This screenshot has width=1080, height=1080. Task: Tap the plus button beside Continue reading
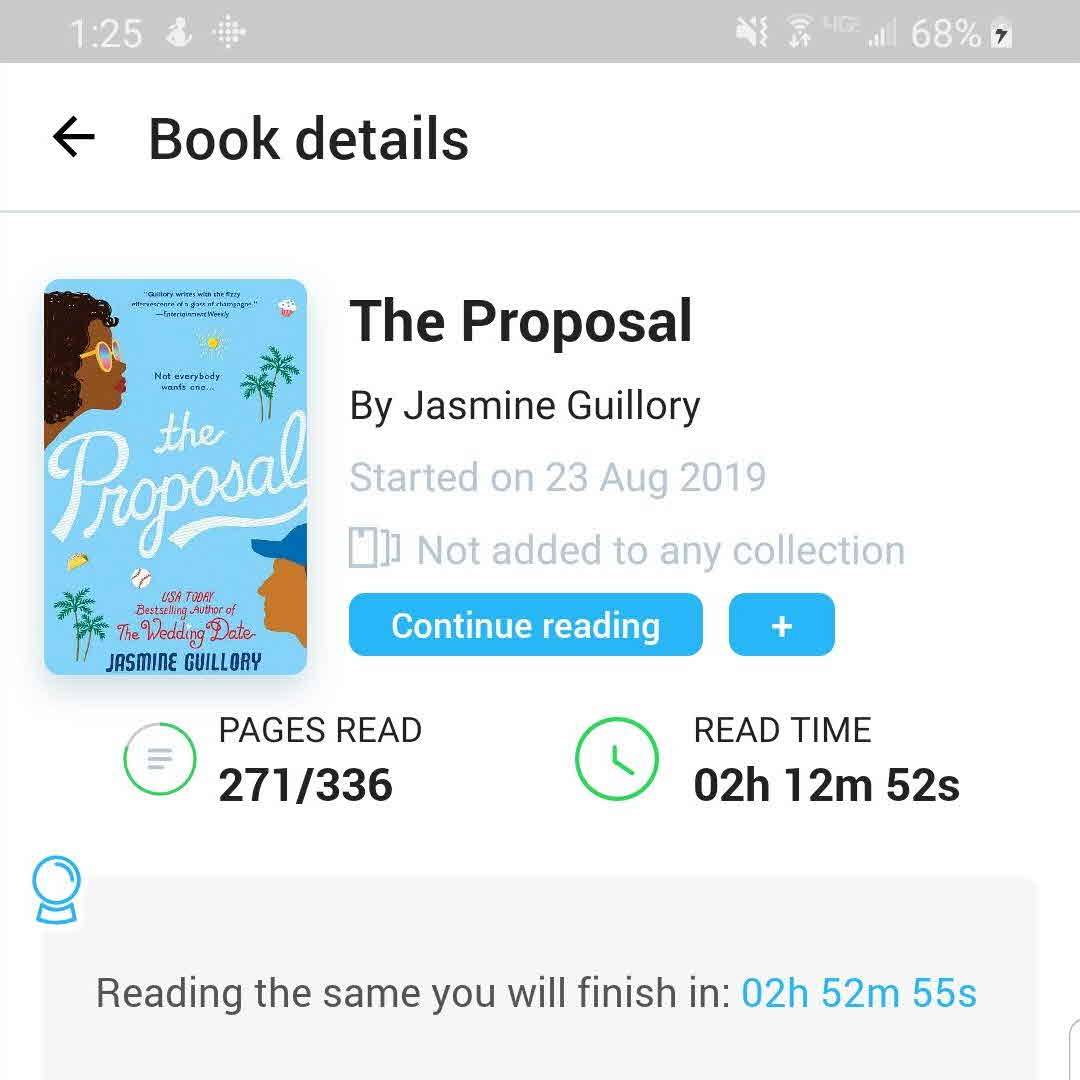tap(781, 625)
